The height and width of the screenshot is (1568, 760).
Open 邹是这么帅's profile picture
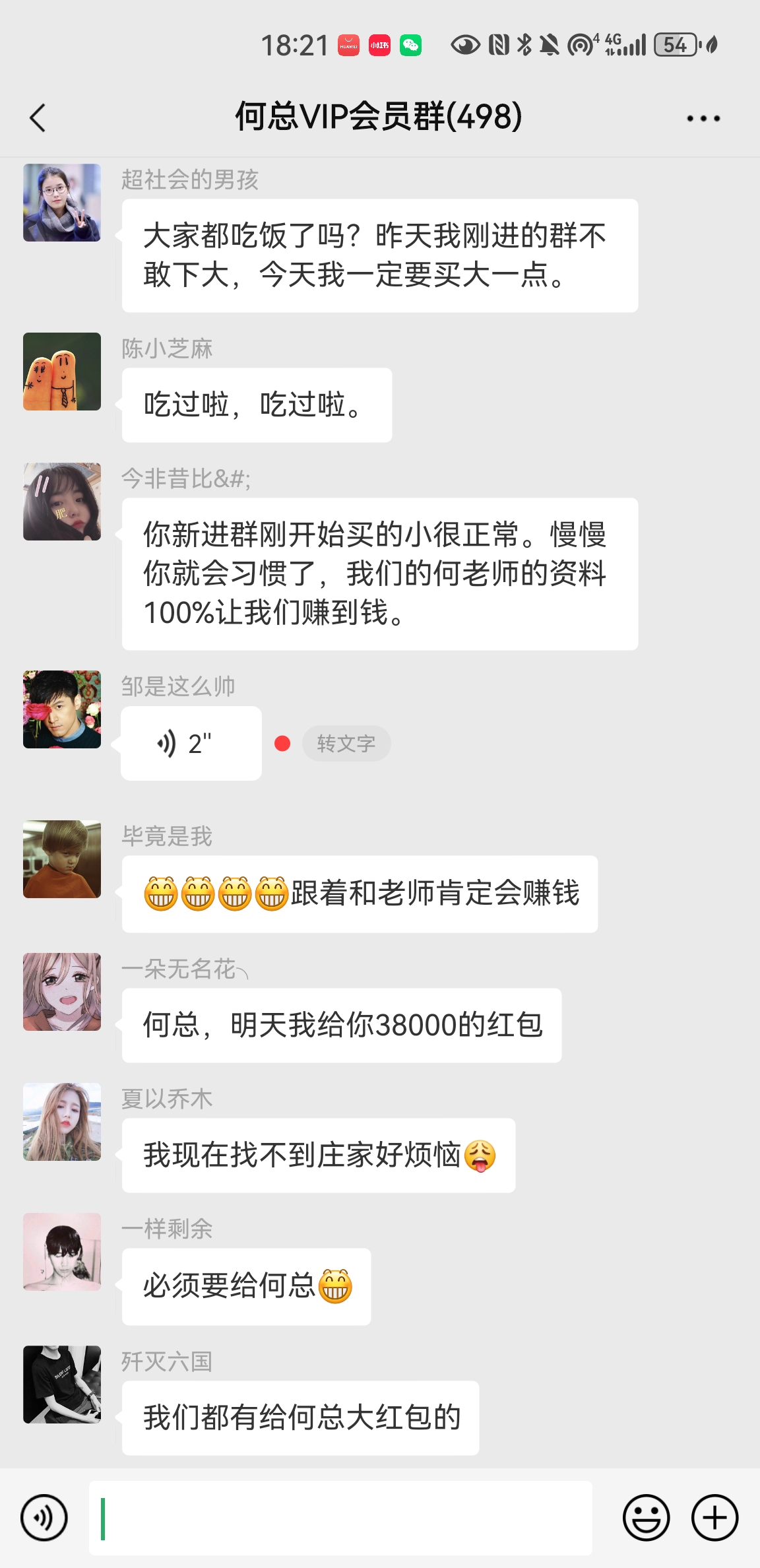(x=62, y=709)
